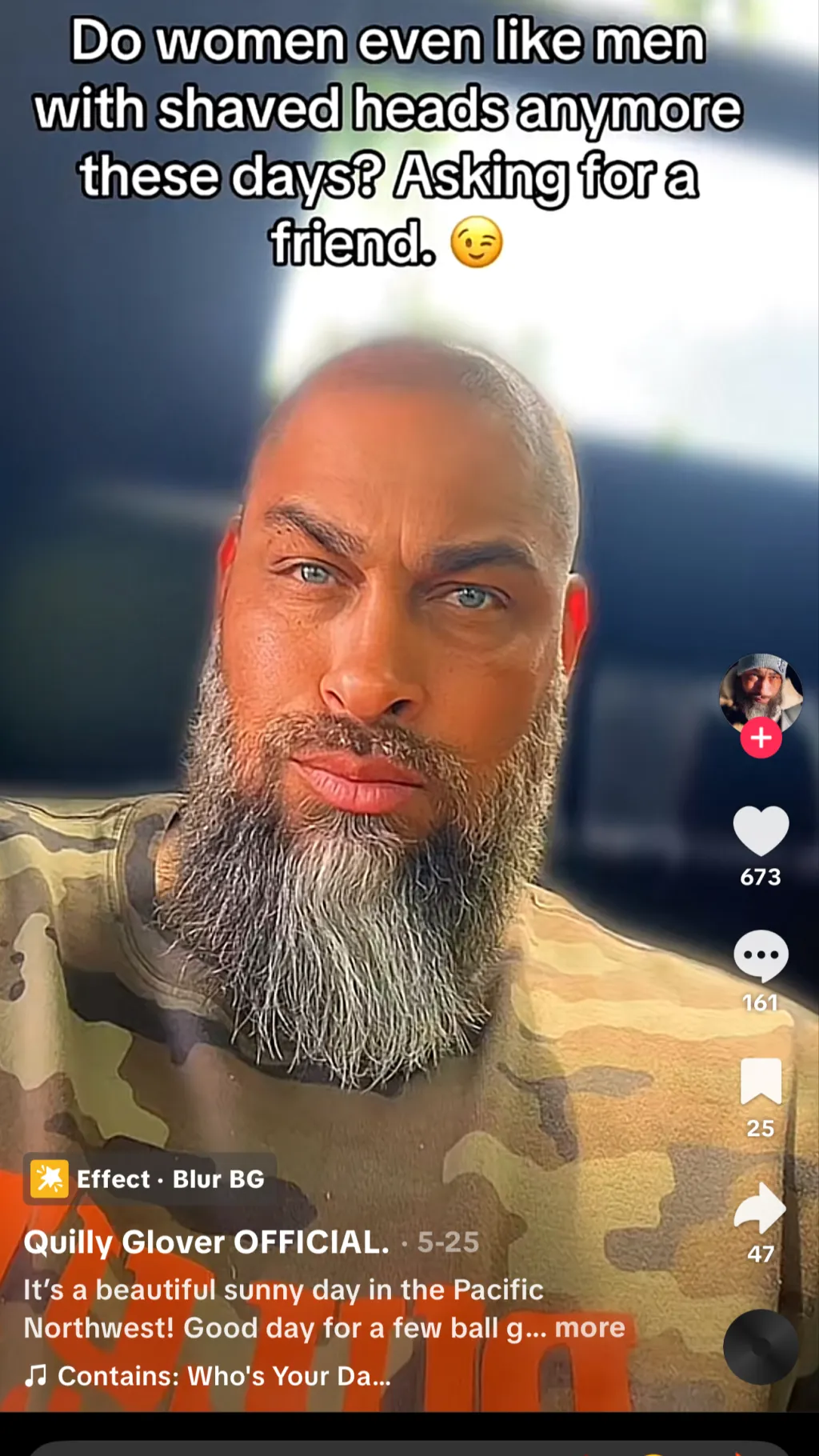Open Quilly Glover OFFICIAL profile name
This screenshot has width=819, height=1456.
point(206,1242)
